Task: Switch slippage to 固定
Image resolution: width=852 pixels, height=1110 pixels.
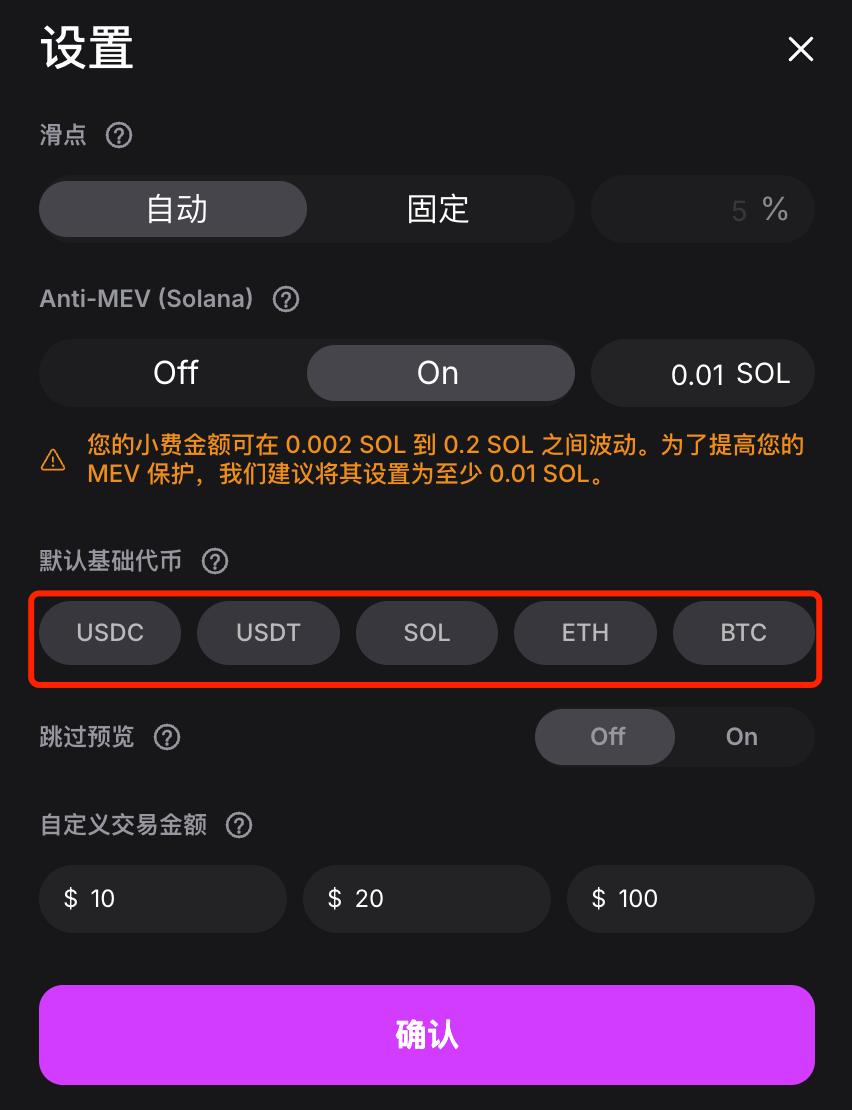Action: click(440, 209)
